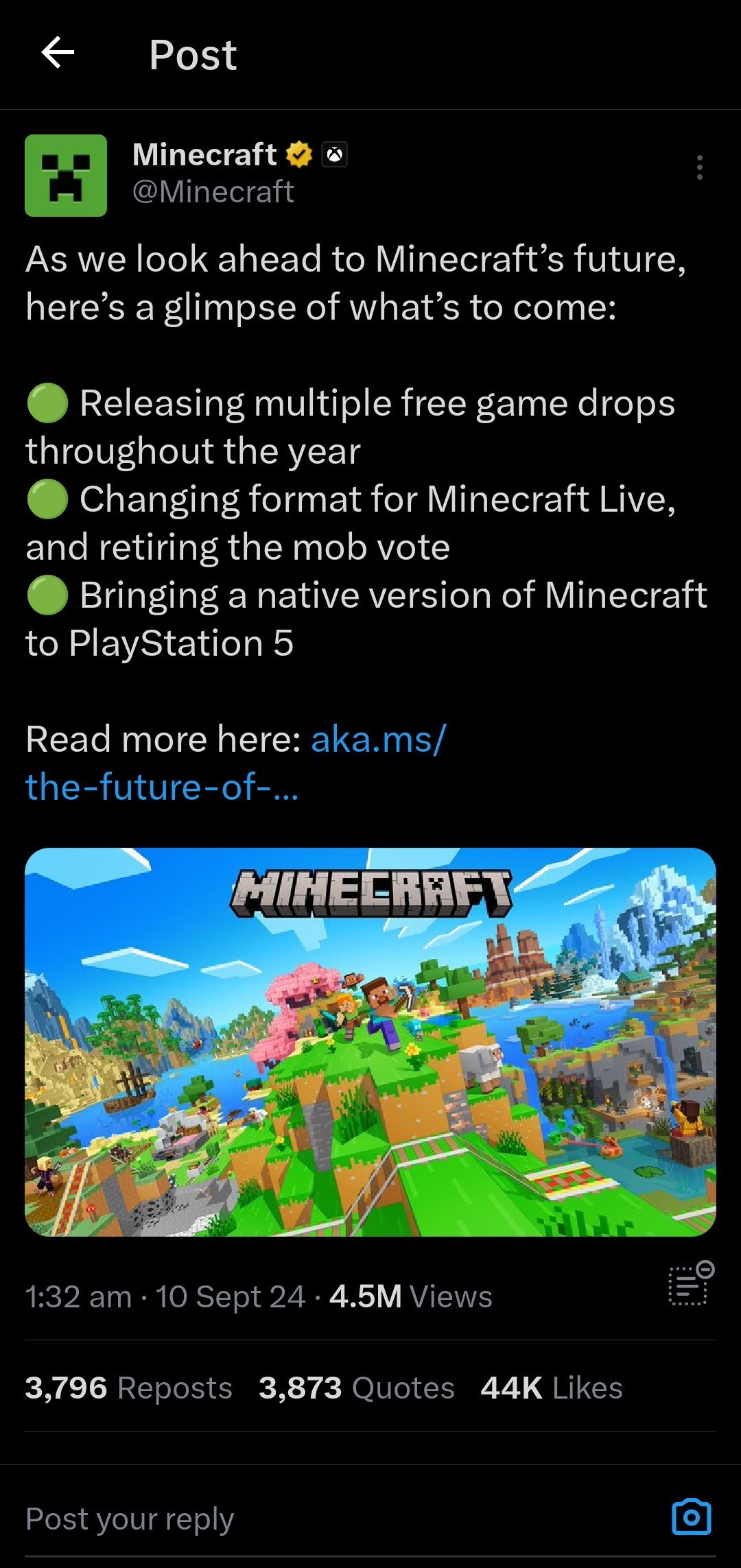
Task: Open the Minecraft profile avatar
Action: (x=66, y=176)
